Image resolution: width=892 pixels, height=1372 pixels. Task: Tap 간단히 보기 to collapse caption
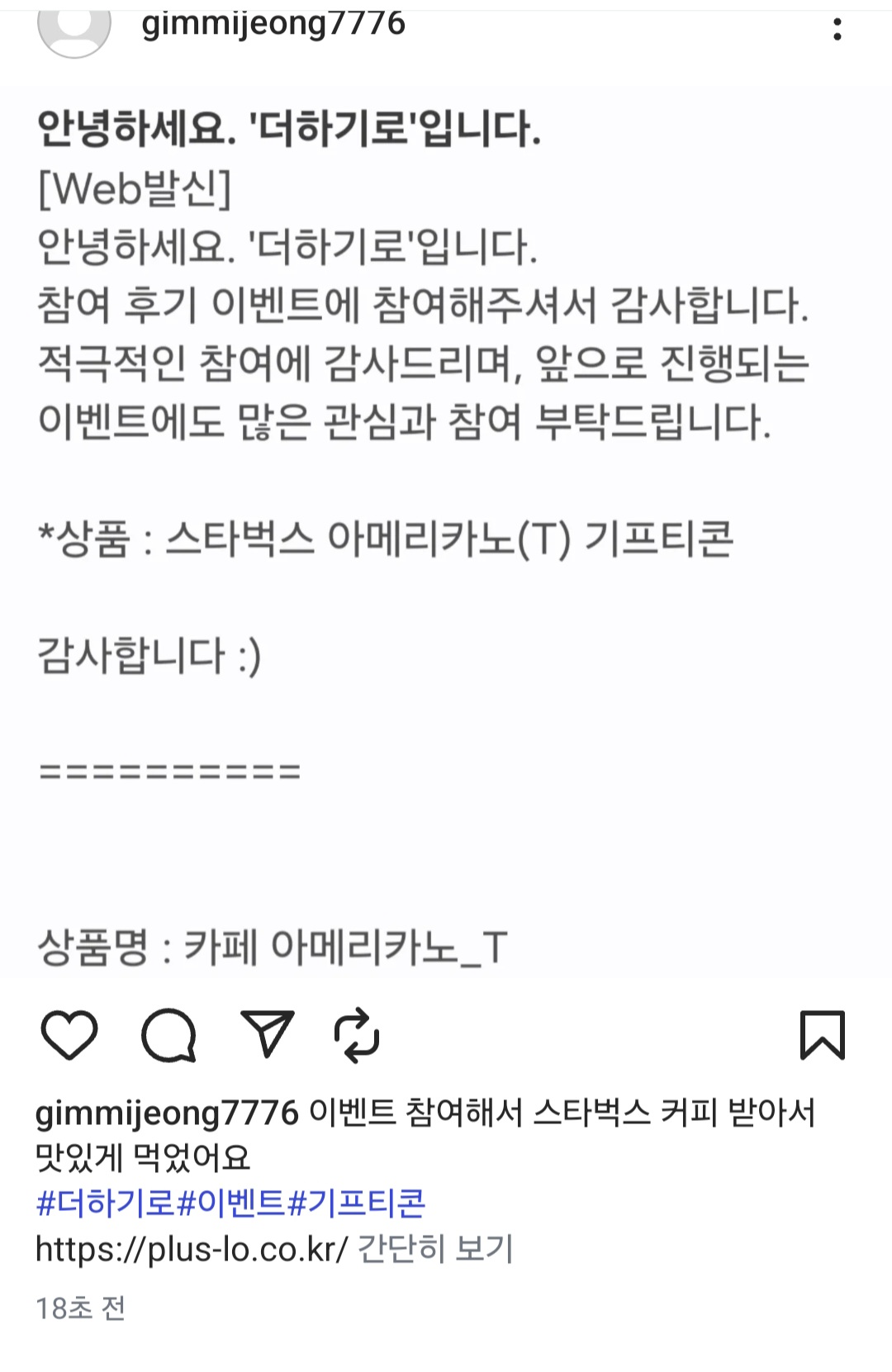pyautogui.click(x=435, y=1248)
